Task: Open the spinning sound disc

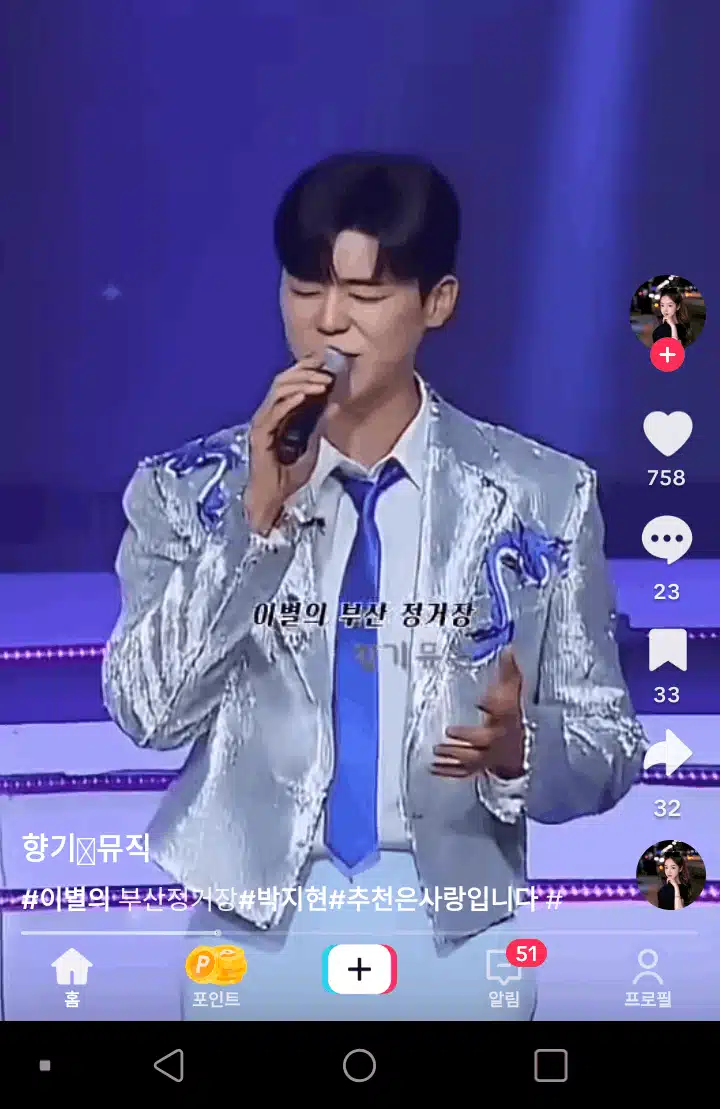Action: click(671, 875)
